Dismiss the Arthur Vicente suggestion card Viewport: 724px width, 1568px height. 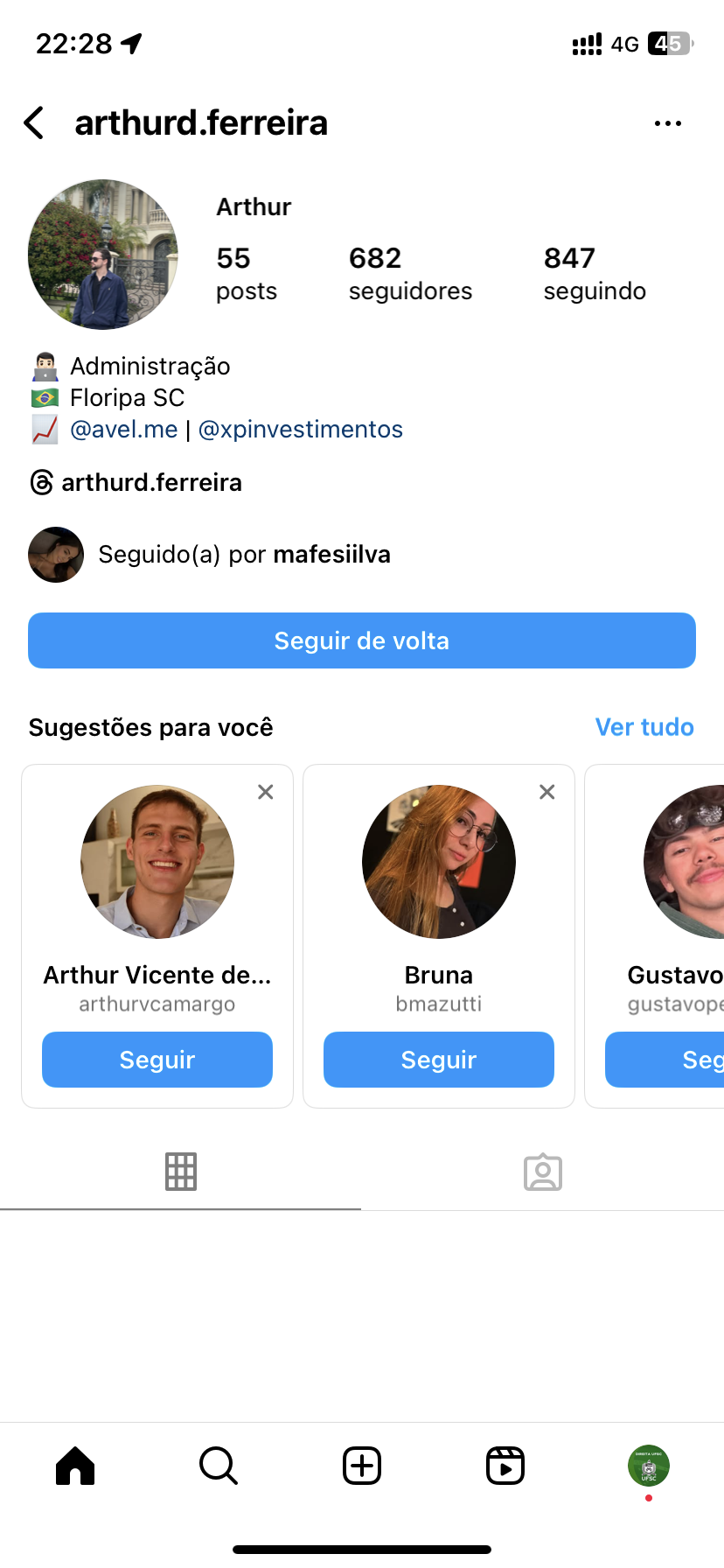(266, 792)
